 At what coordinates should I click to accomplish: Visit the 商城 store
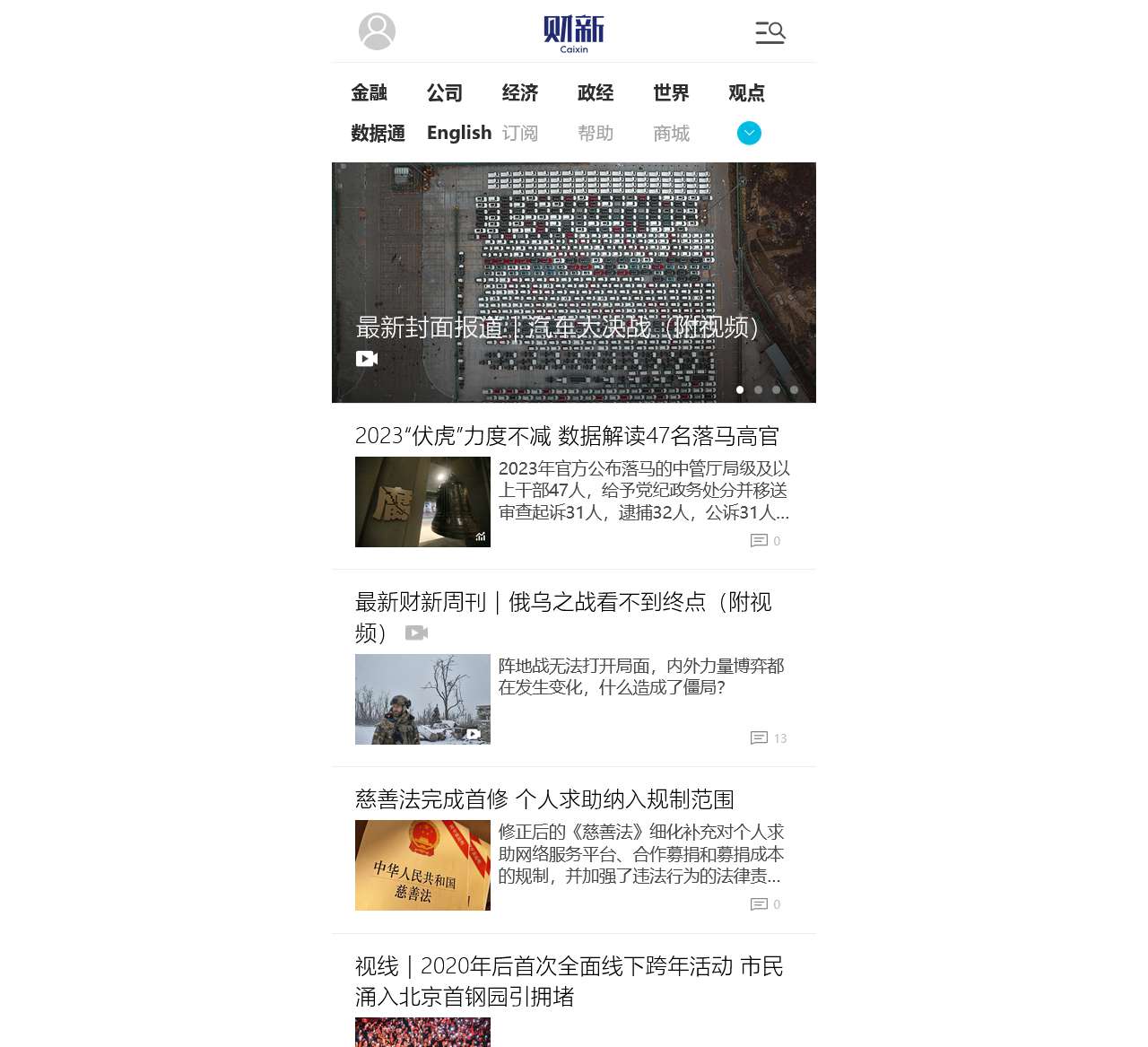[x=671, y=133]
